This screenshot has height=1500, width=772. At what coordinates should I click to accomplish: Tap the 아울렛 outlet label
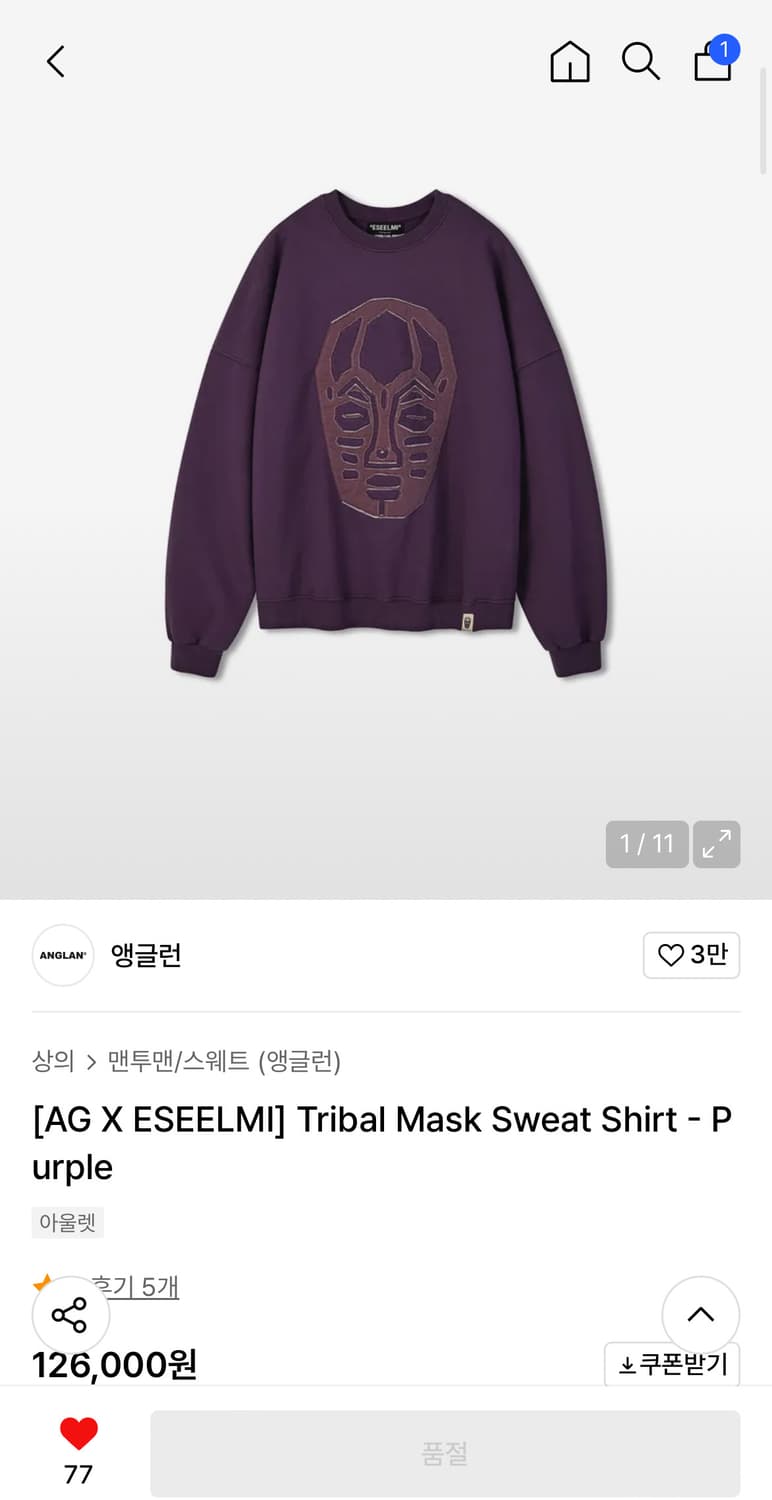(67, 1222)
